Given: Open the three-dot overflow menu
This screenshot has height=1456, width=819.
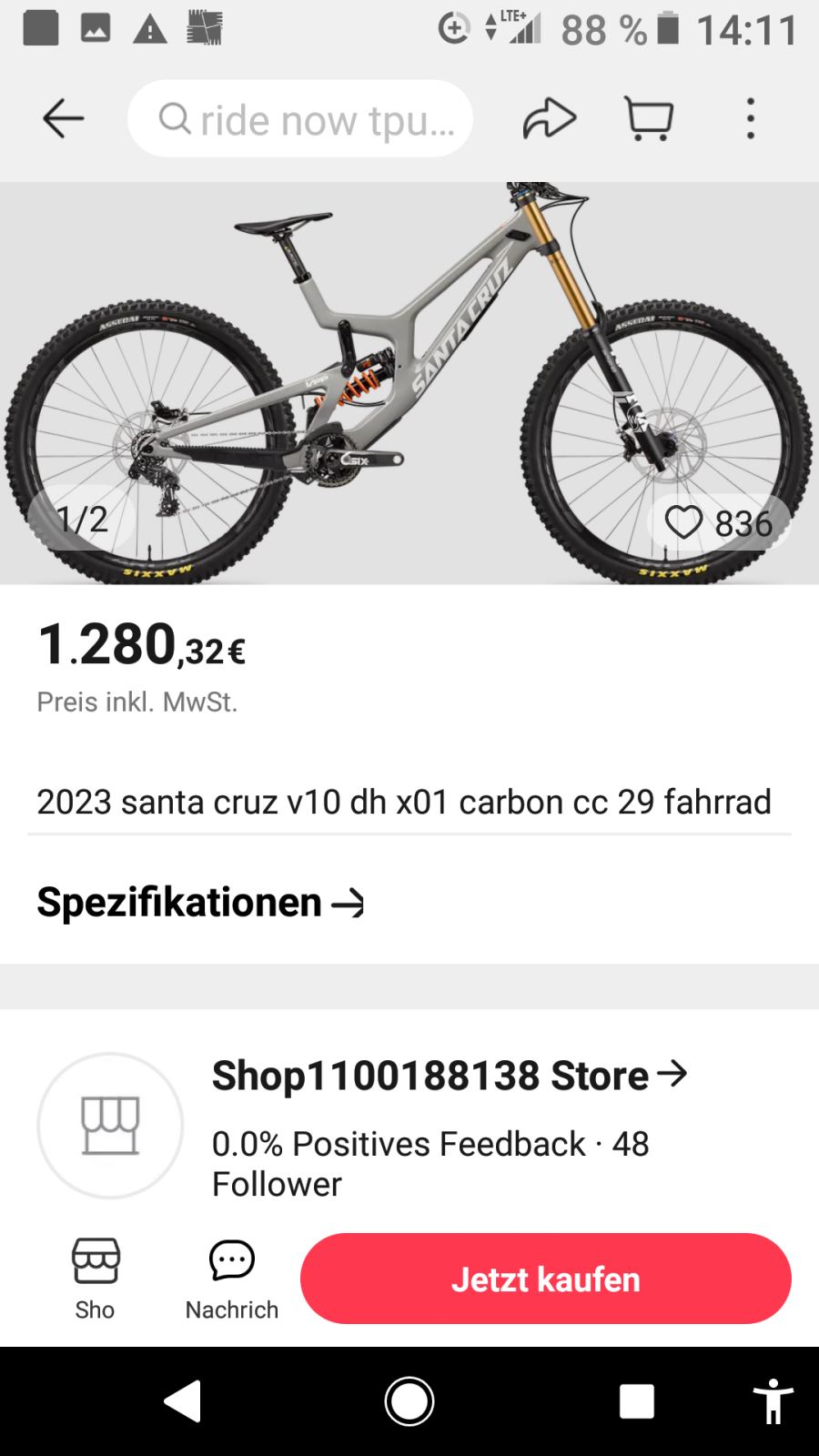Looking at the screenshot, I should [751, 119].
